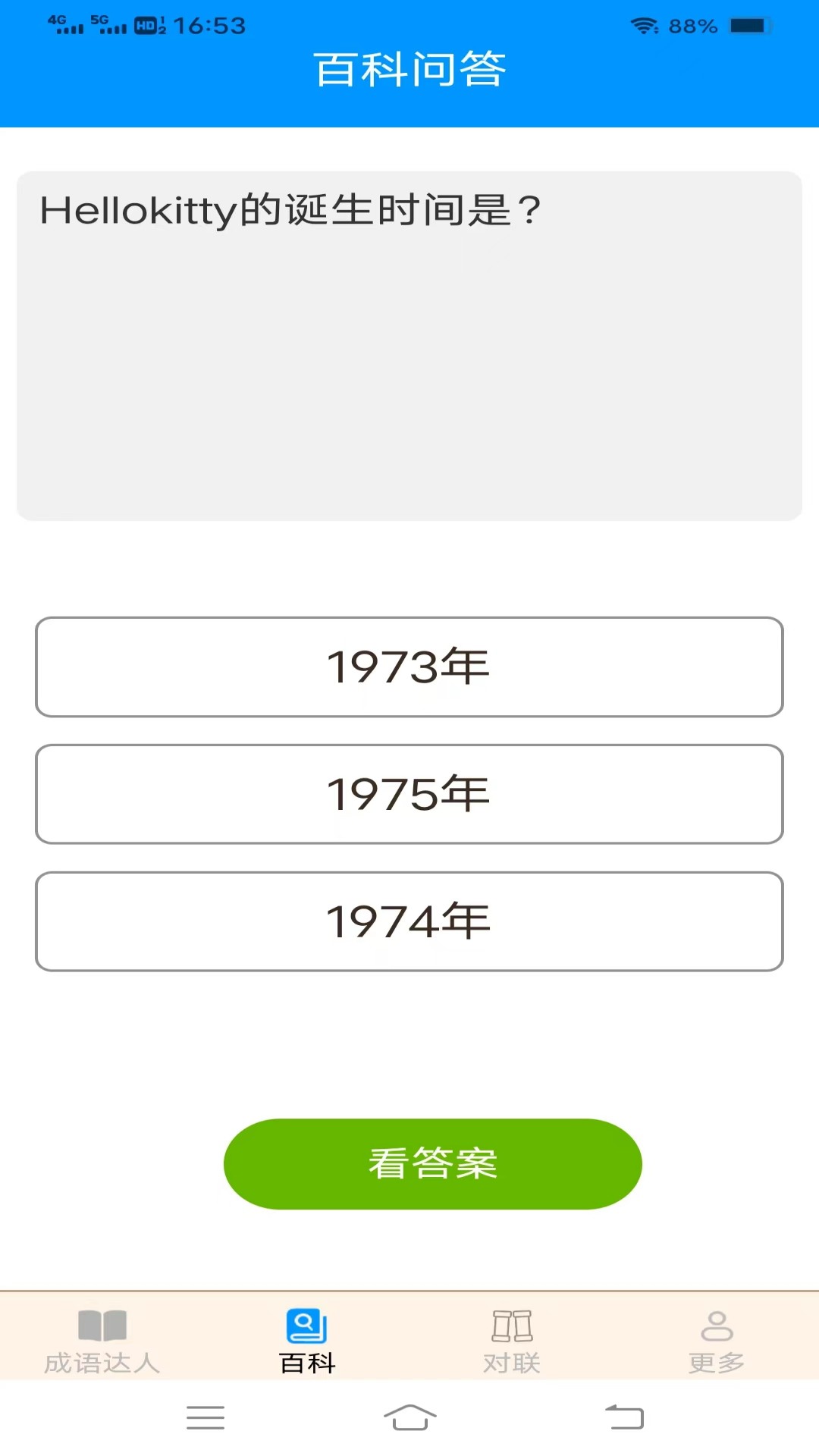Choose 1975年 as the answer
Screen dimensions: 819x1456
[x=409, y=794]
